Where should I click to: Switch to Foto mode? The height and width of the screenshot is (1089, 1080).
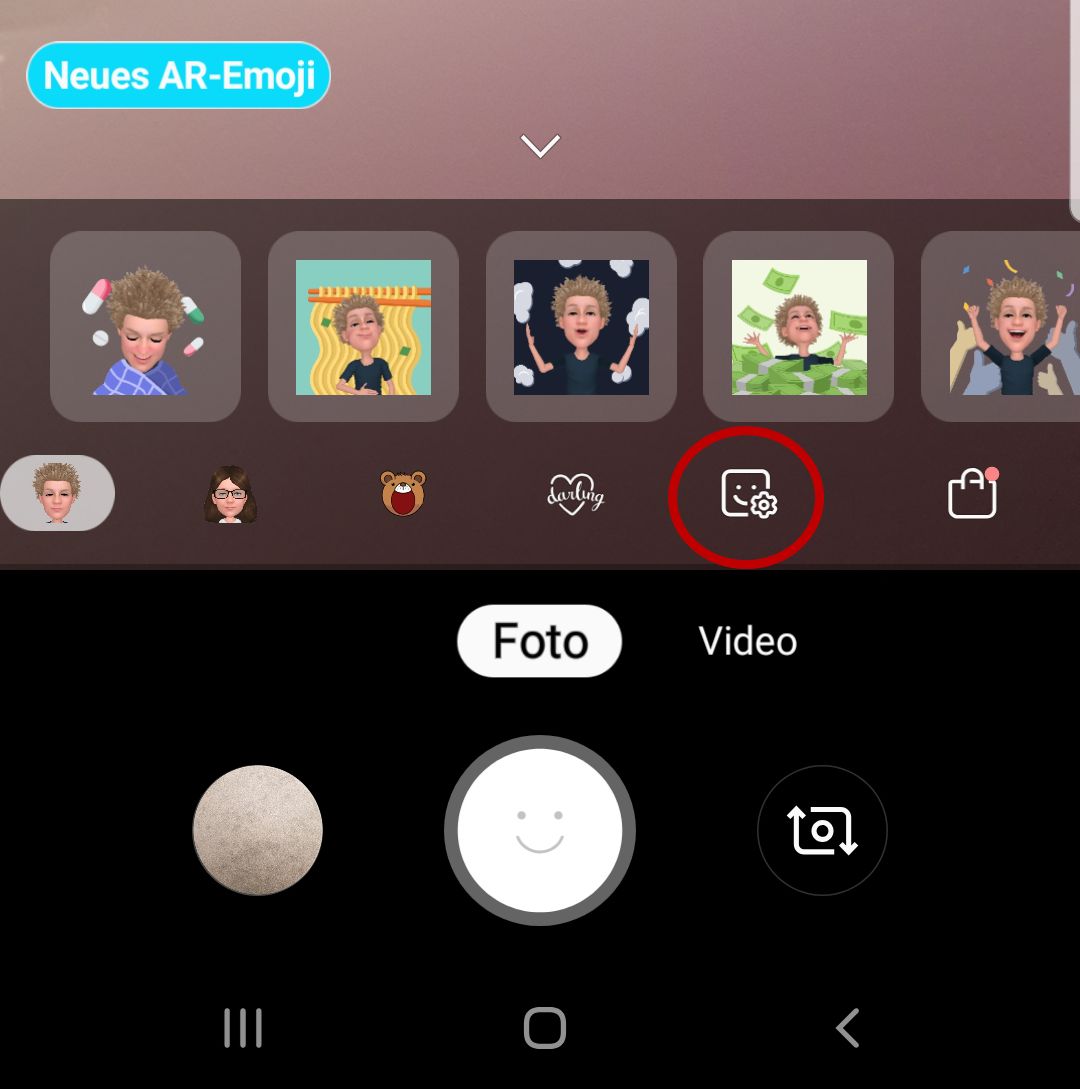(539, 641)
